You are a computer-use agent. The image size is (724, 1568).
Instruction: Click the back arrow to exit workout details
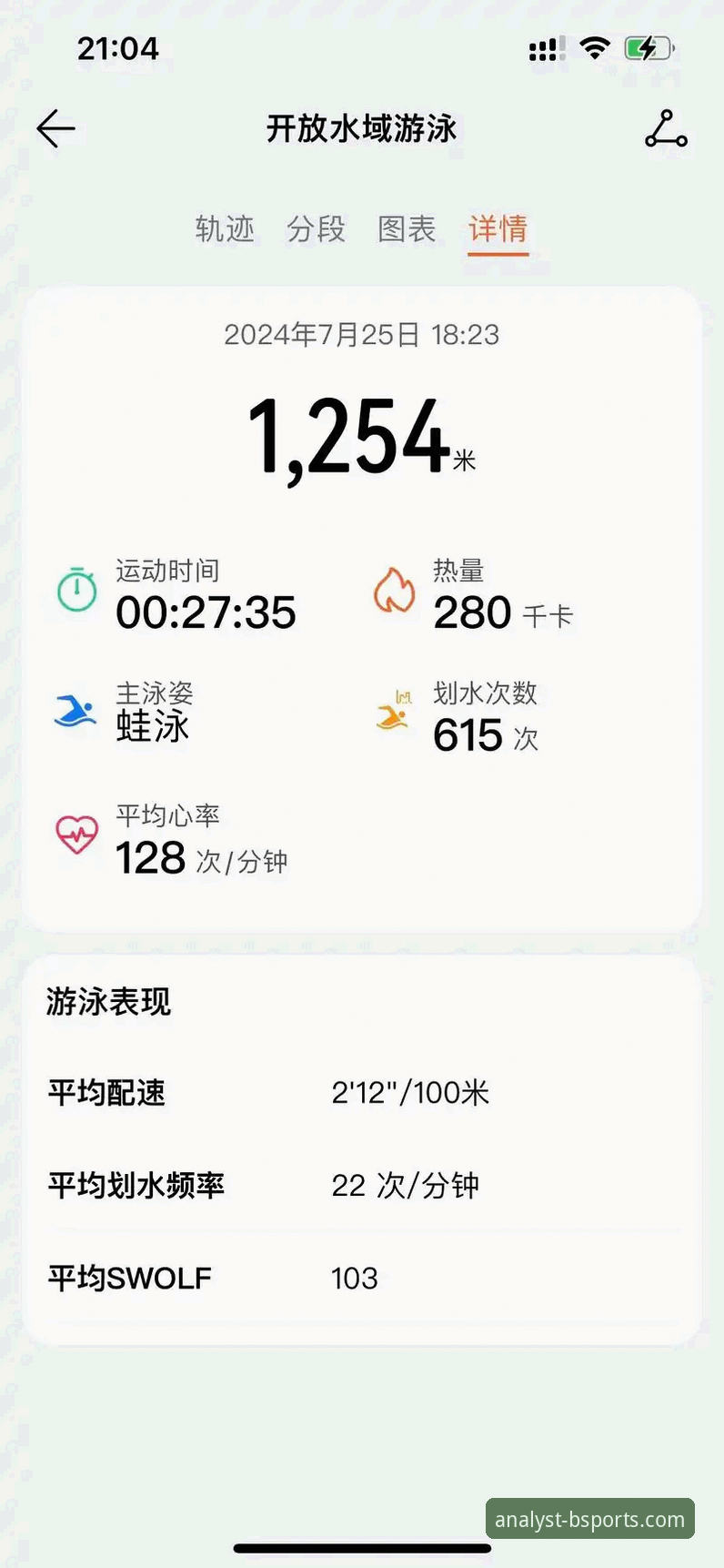coord(55,128)
